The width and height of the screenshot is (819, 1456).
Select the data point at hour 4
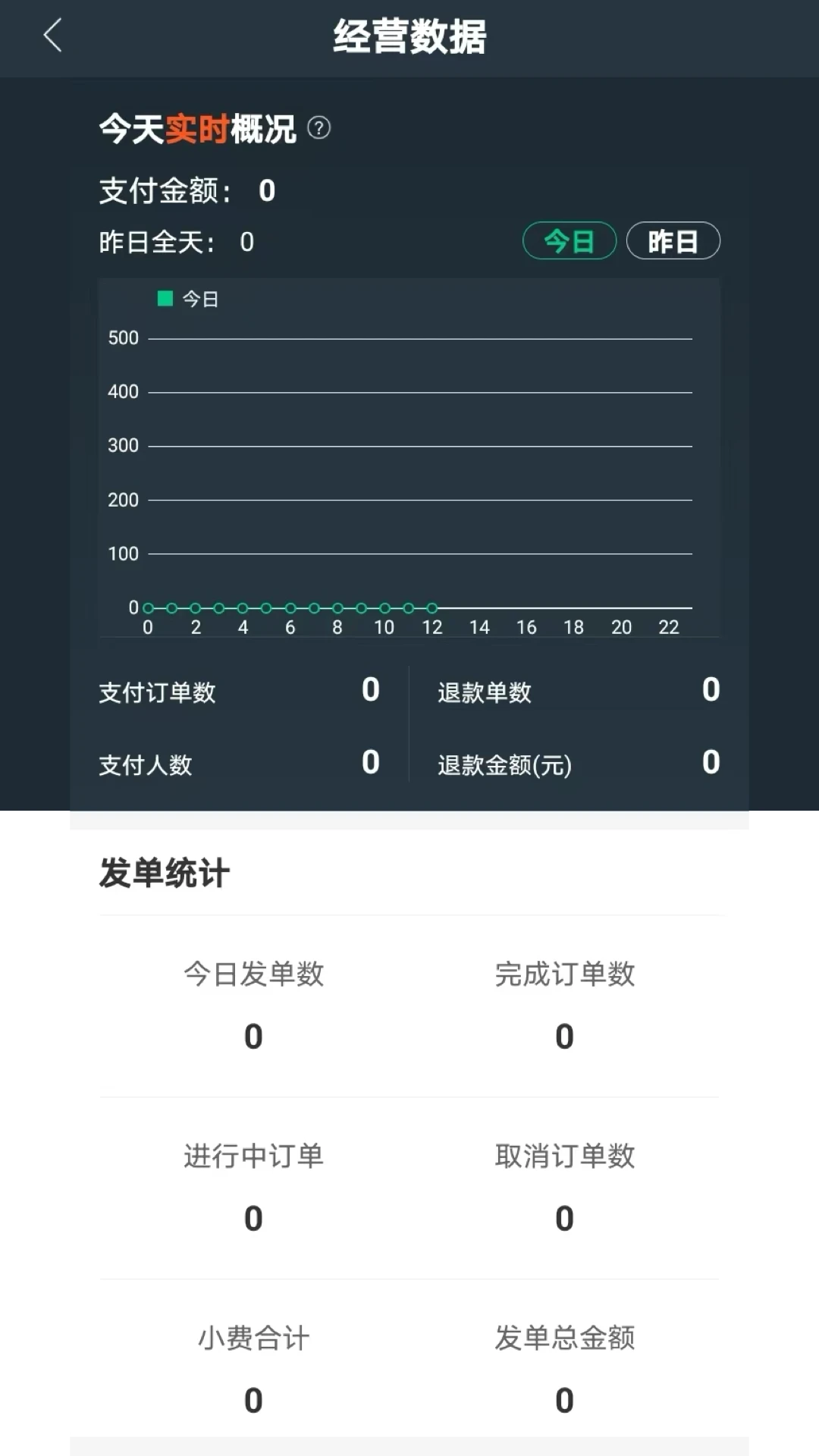[x=243, y=608]
